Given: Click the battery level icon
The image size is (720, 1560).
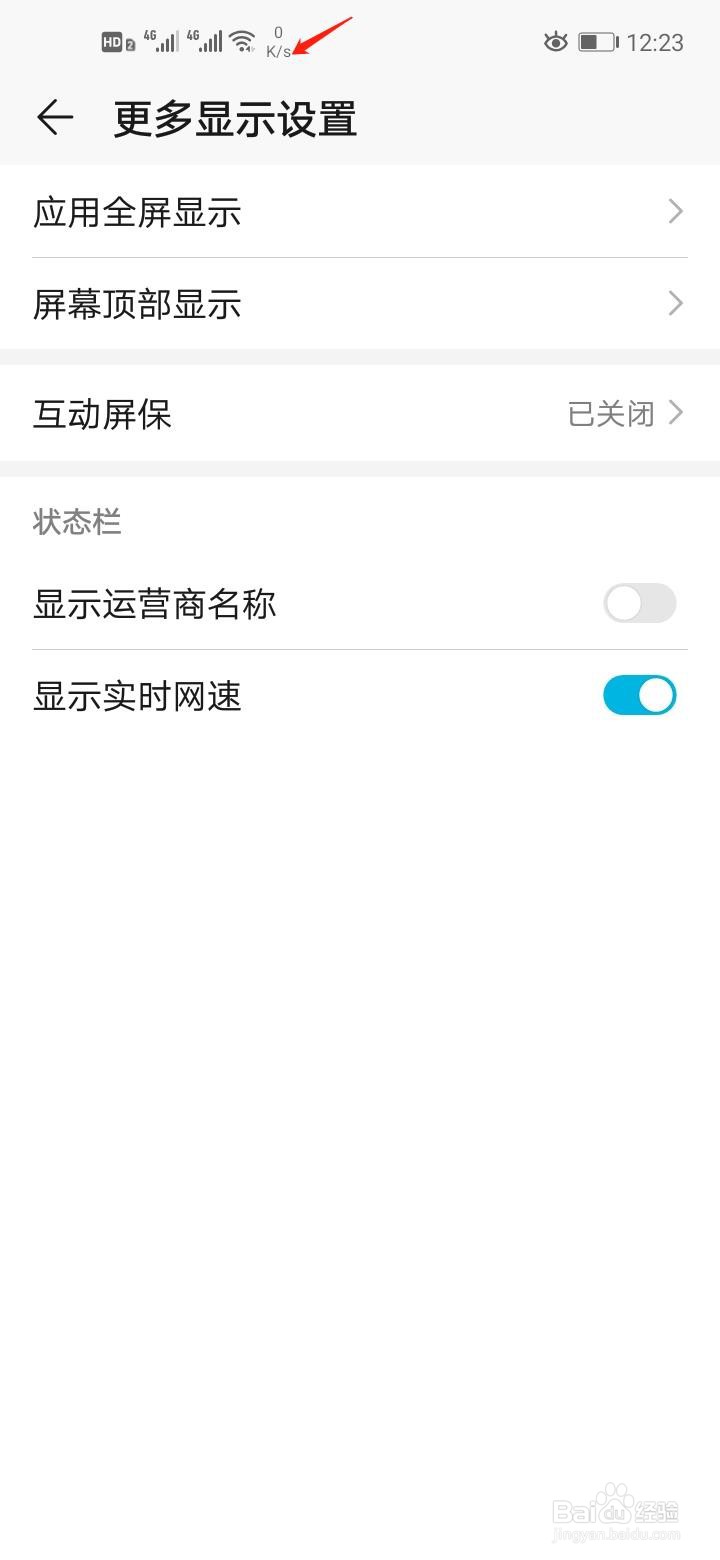Looking at the screenshot, I should pos(596,42).
